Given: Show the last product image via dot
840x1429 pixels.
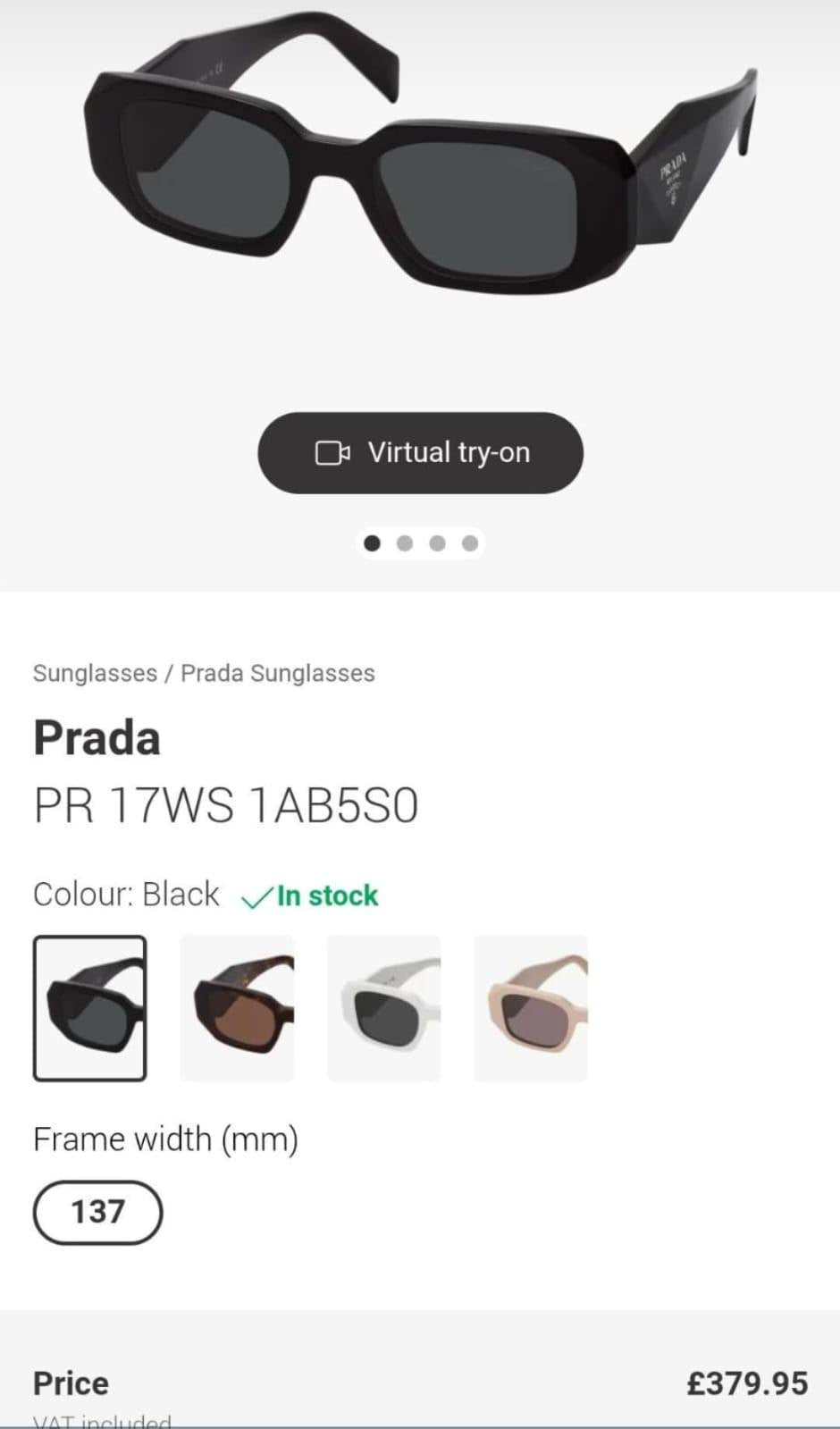Looking at the screenshot, I should click(x=470, y=543).
